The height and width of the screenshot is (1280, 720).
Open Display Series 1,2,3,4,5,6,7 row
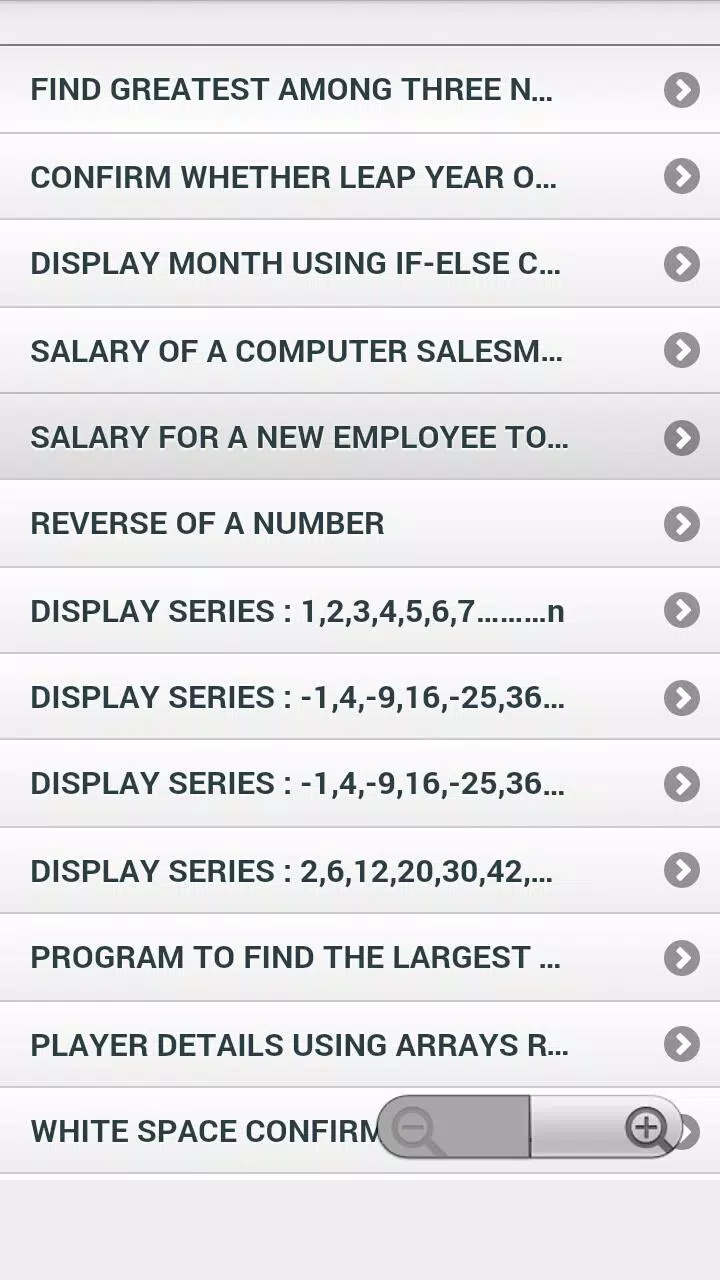[x=360, y=610]
